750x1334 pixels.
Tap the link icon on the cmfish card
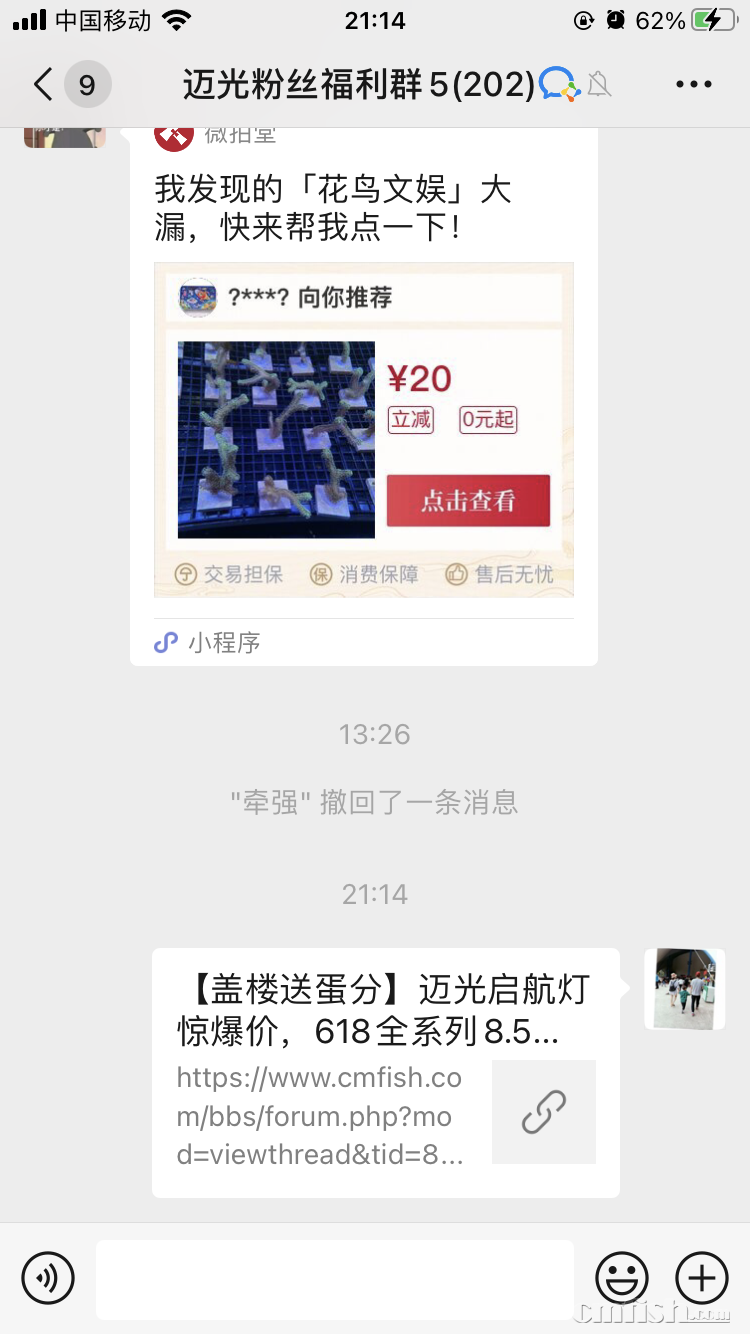[543, 1112]
